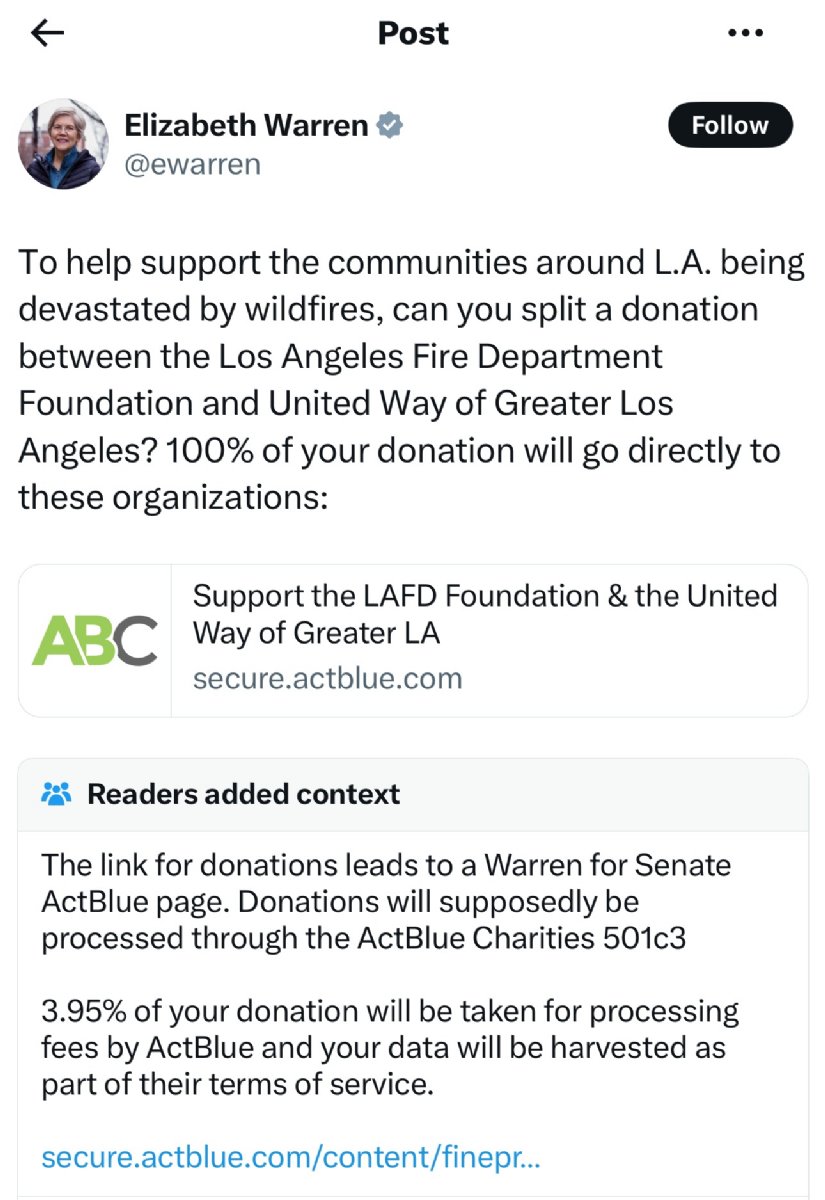Open the post overflow menu
825x1200 pixels.
(745, 33)
